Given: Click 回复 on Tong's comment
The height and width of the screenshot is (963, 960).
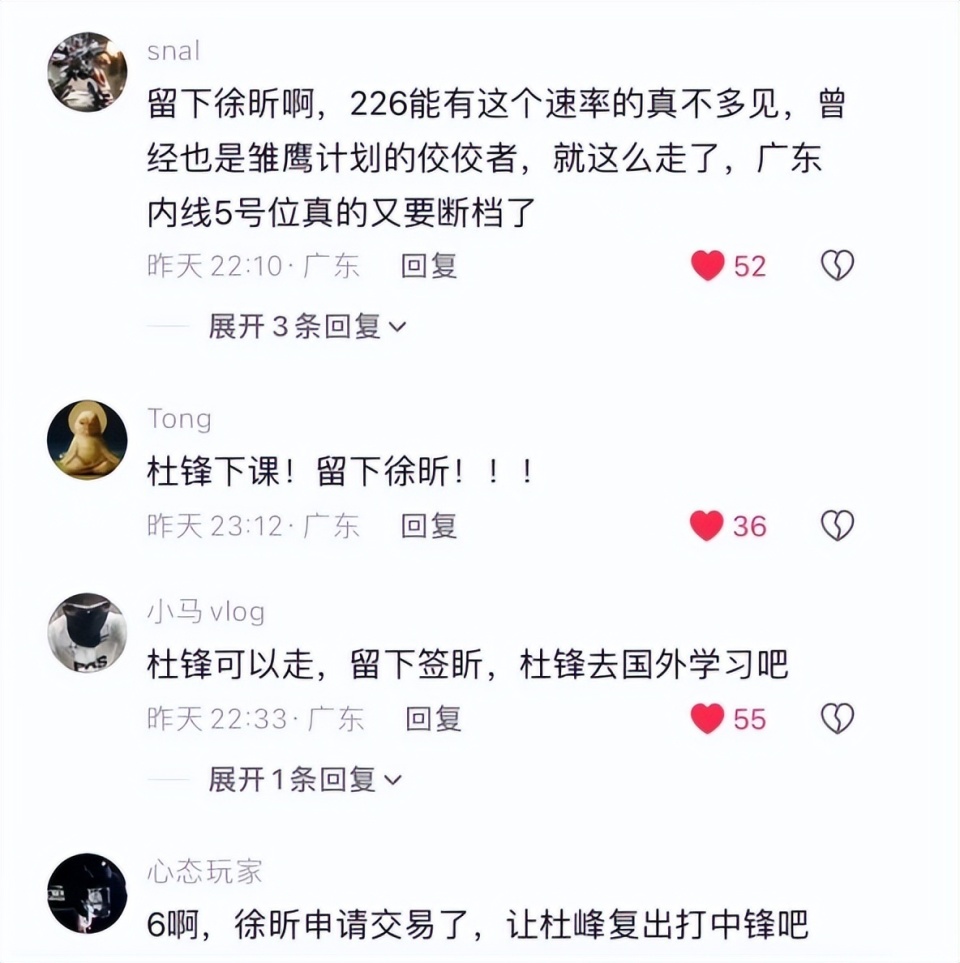Looking at the screenshot, I should coord(432,526).
